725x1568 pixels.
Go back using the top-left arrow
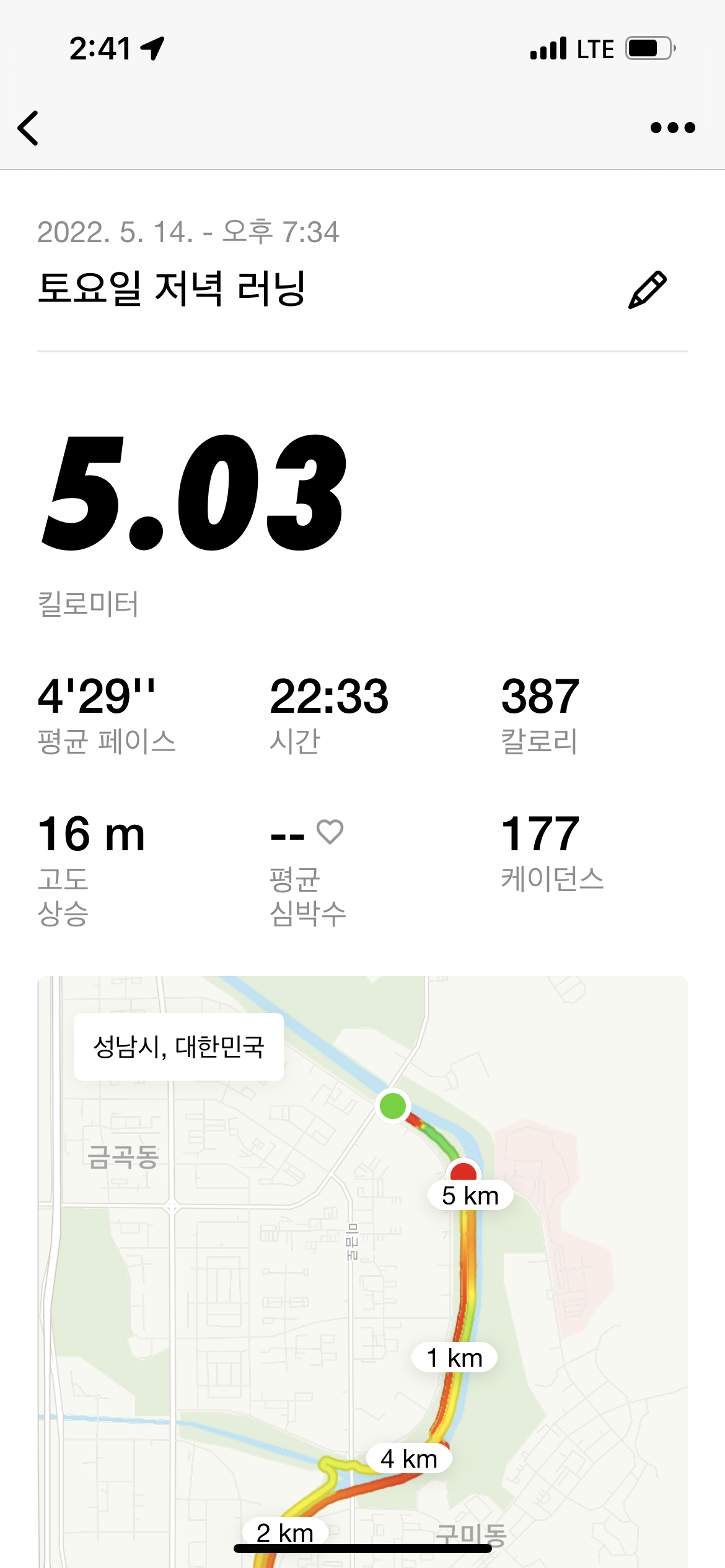[x=29, y=128]
